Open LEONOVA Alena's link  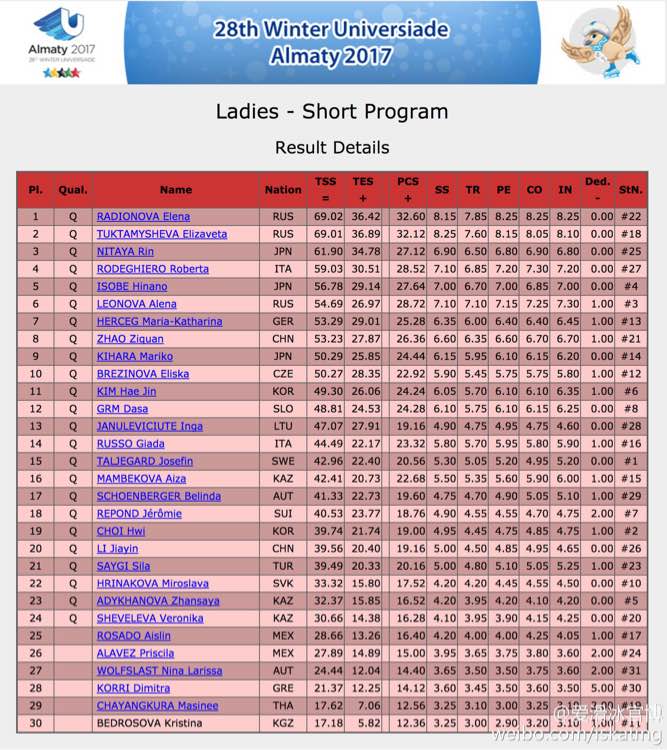(x=136, y=304)
